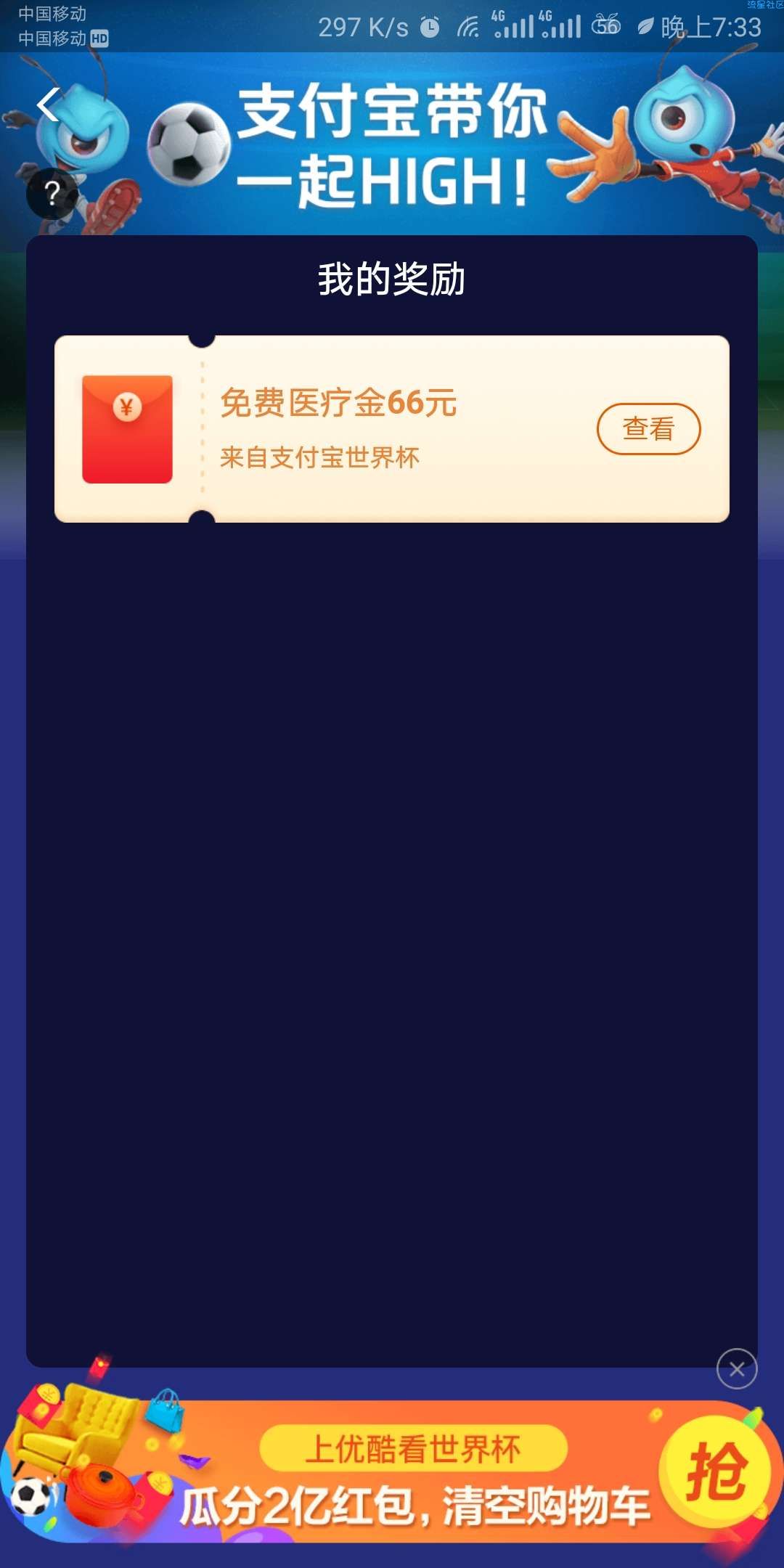Image resolution: width=784 pixels, height=1568 pixels.
Task: Tap 查看 on the 免费医疗金66元 reward
Action: click(x=648, y=429)
